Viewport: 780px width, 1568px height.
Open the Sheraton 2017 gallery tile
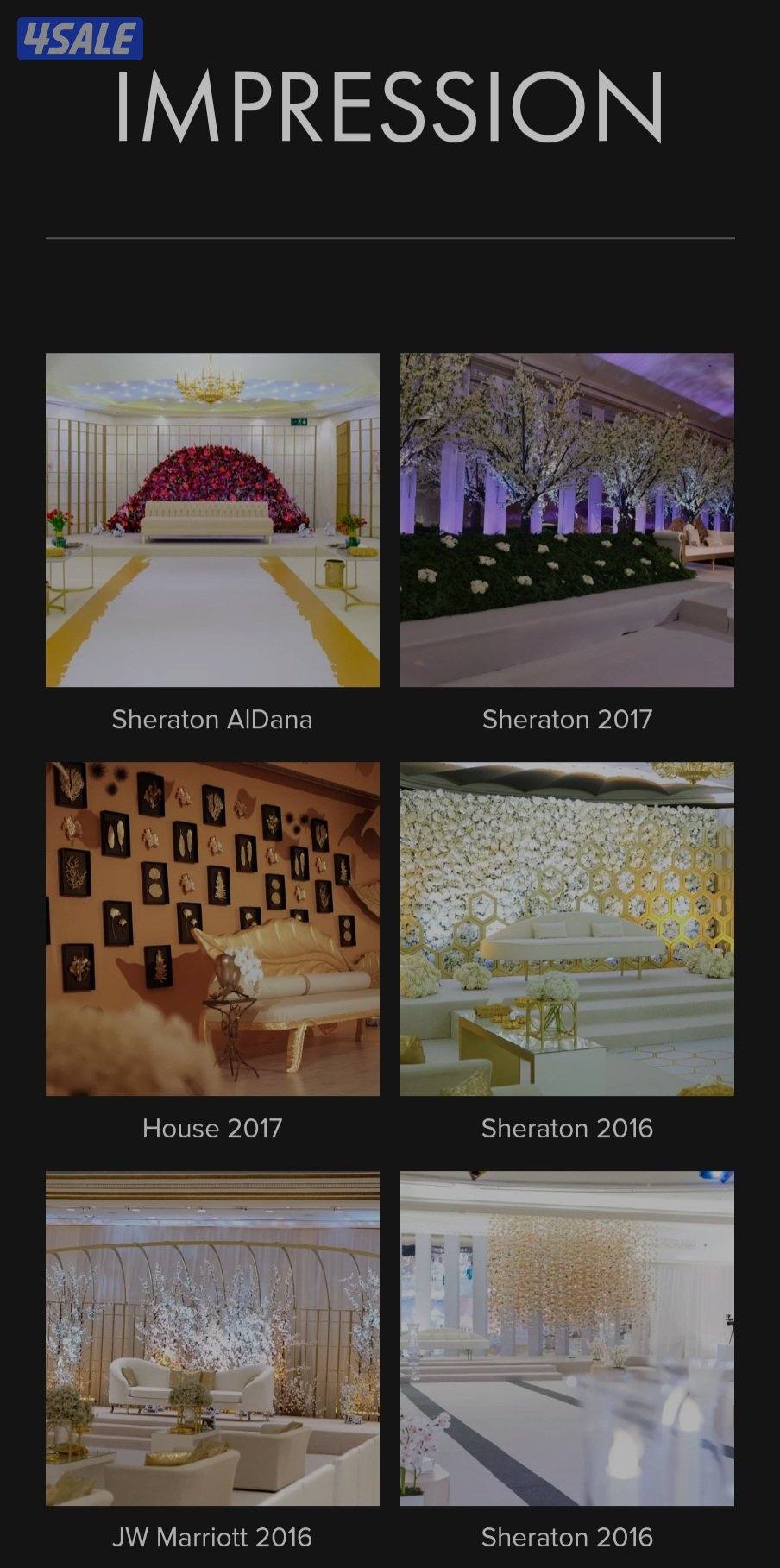pyautogui.click(x=567, y=520)
